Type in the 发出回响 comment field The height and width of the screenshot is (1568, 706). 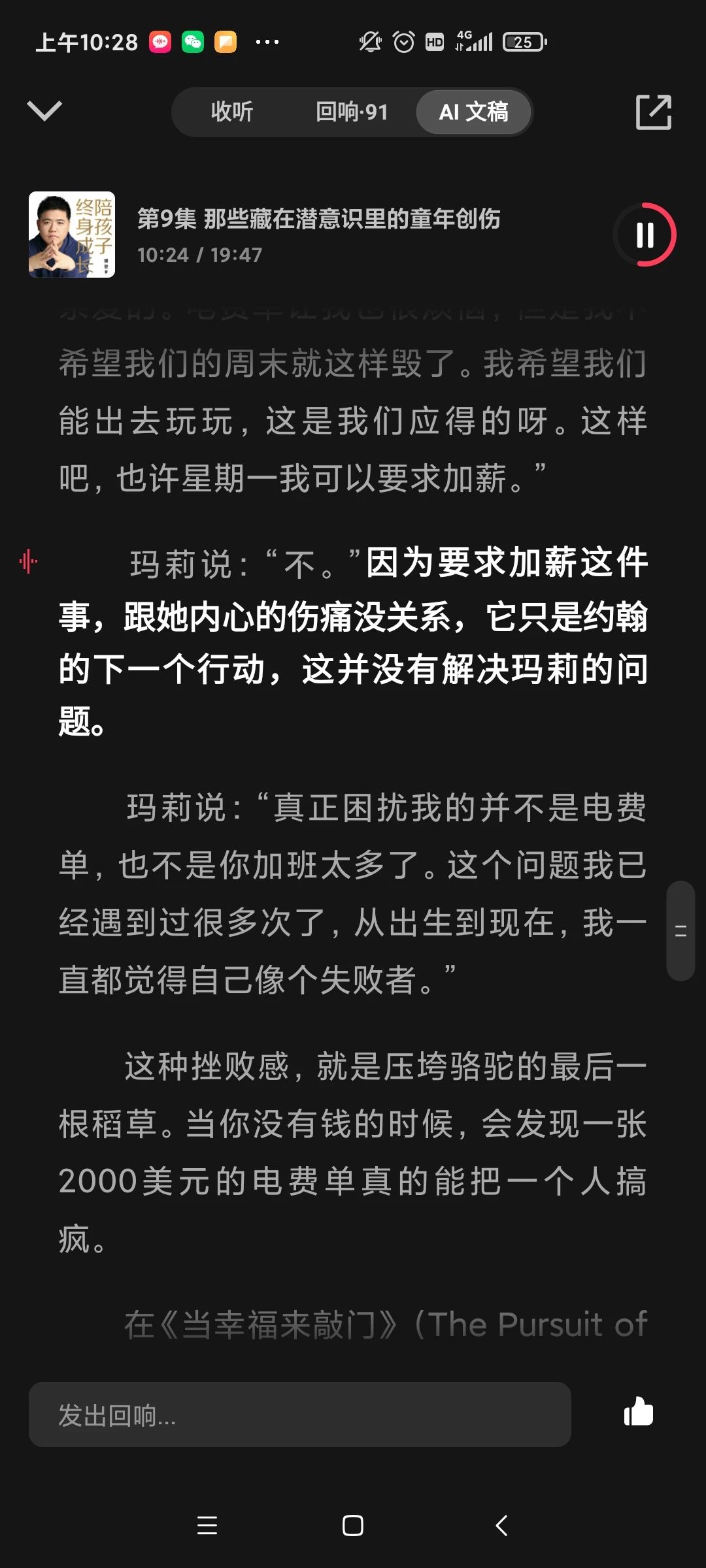pos(299,1414)
